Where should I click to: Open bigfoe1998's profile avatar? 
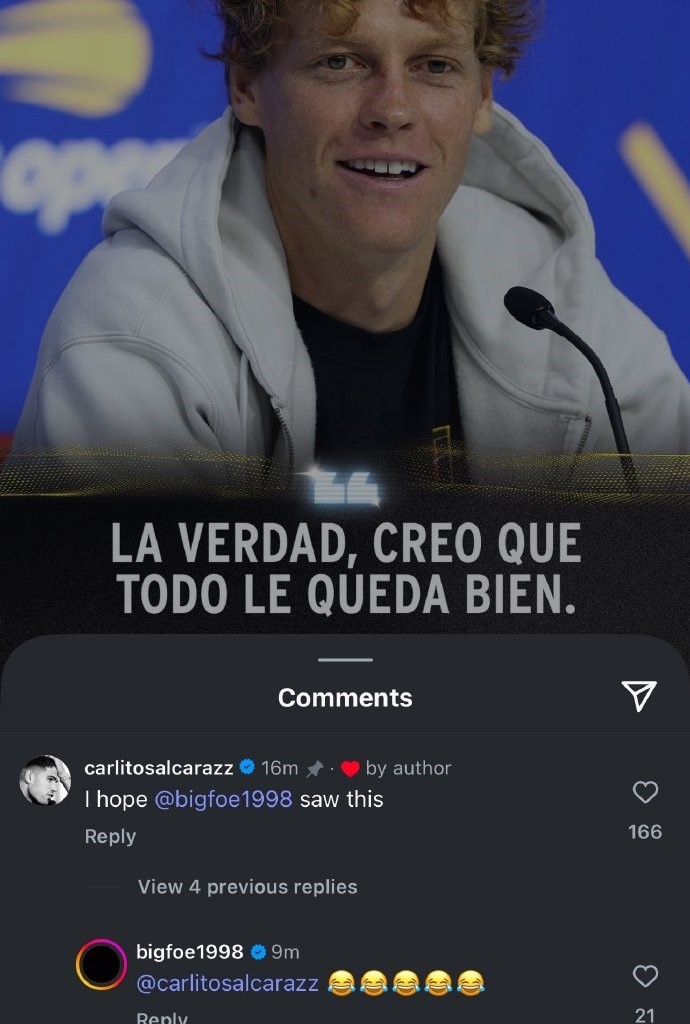pyautogui.click(x=101, y=965)
